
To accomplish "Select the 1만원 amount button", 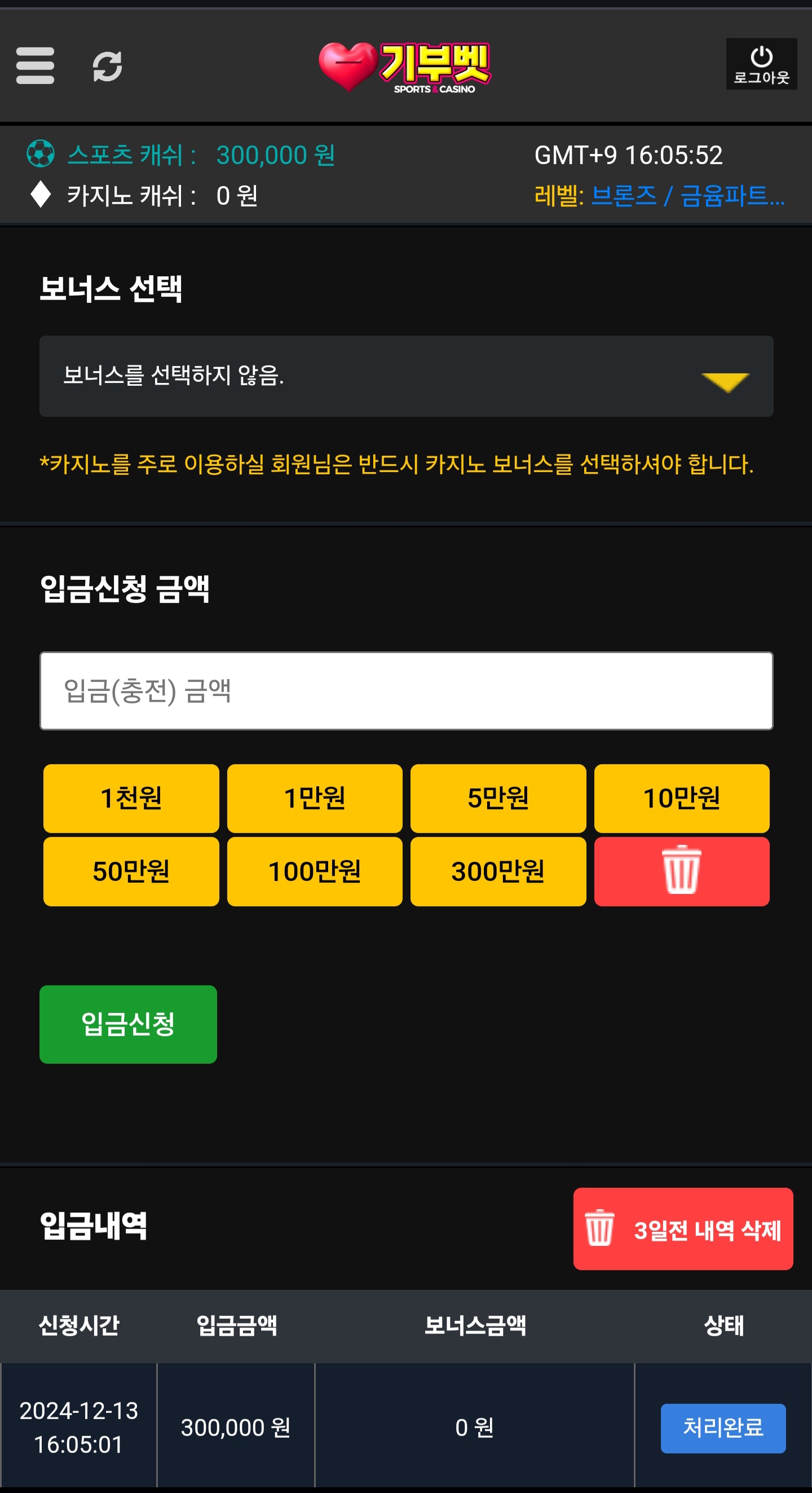I will pyautogui.click(x=314, y=798).
